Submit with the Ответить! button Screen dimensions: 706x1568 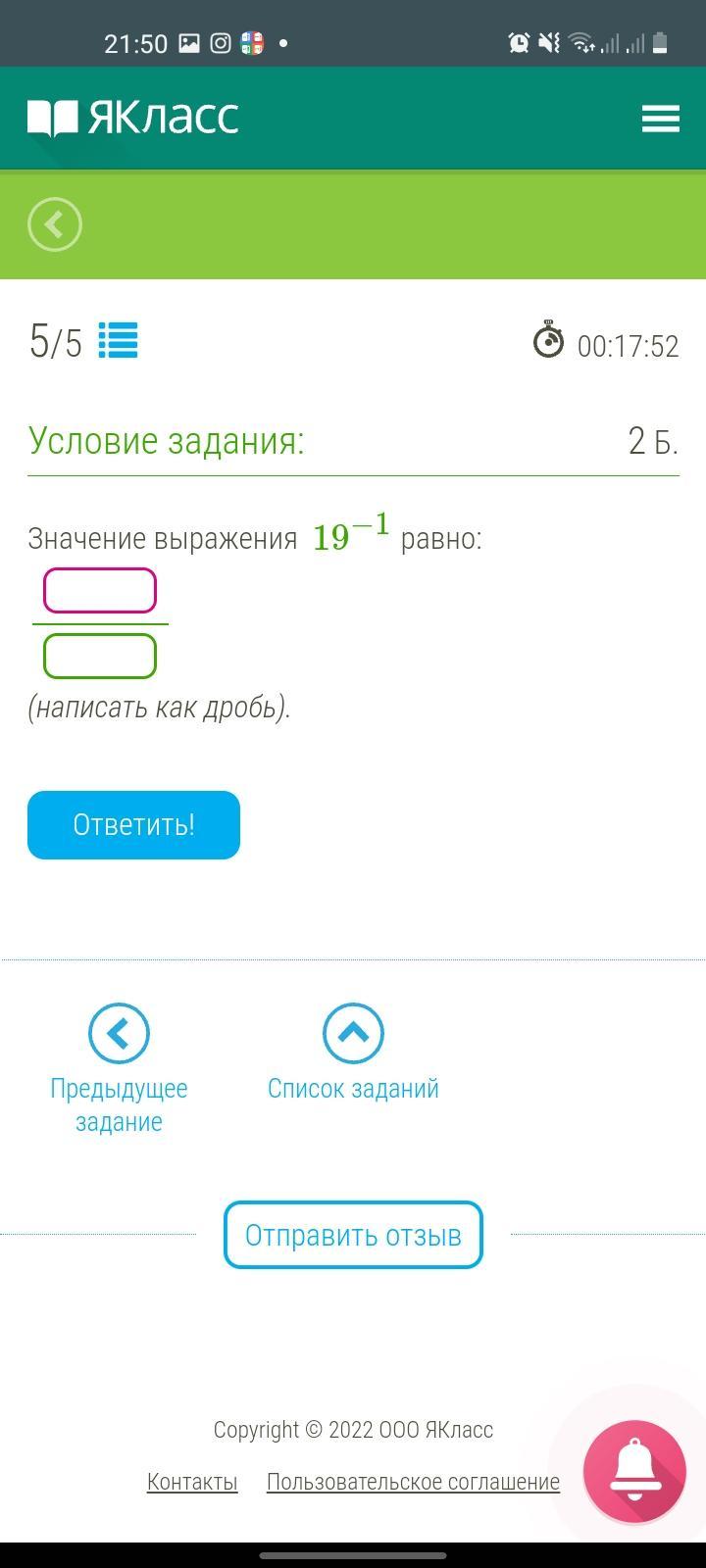point(133,825)
